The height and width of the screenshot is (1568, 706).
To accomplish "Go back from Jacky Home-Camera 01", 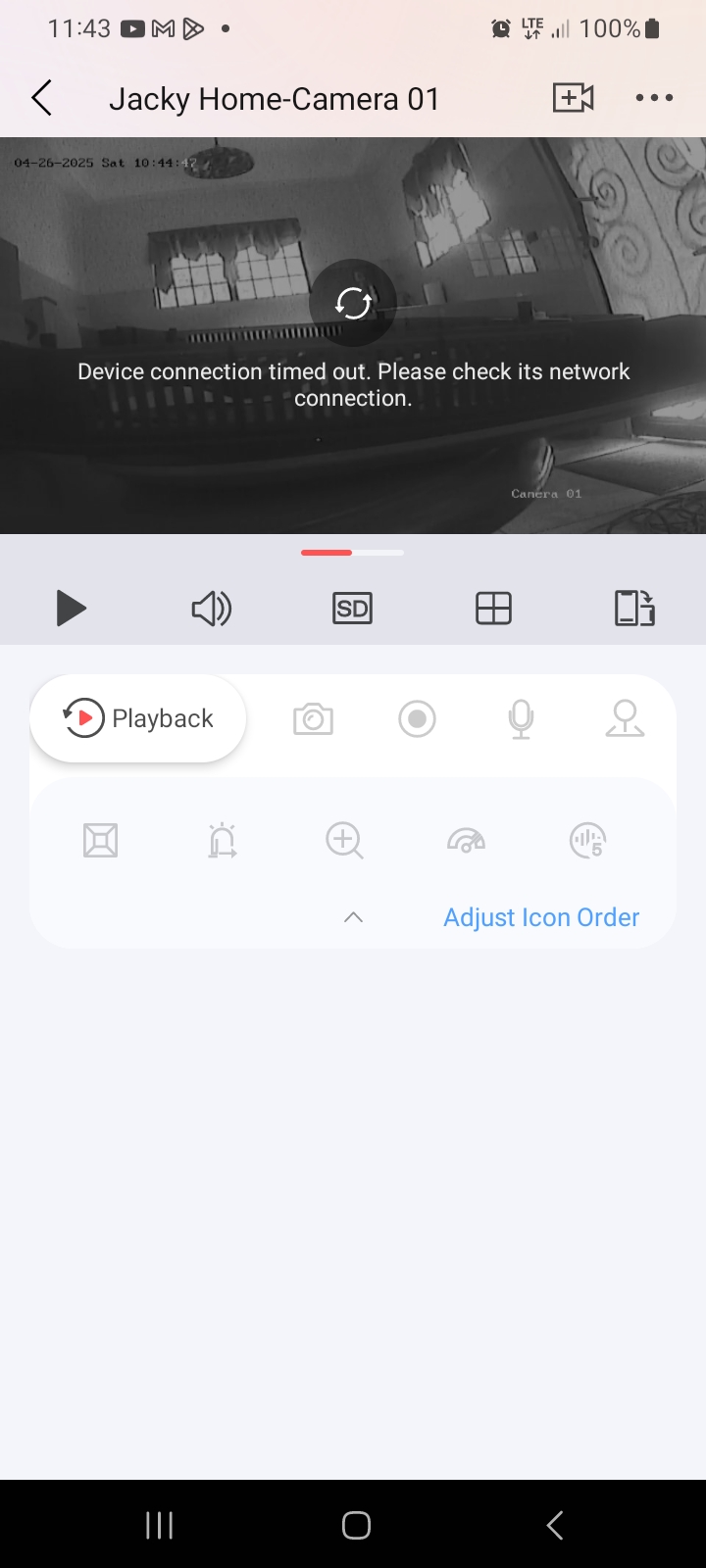I will coord(41,97).
